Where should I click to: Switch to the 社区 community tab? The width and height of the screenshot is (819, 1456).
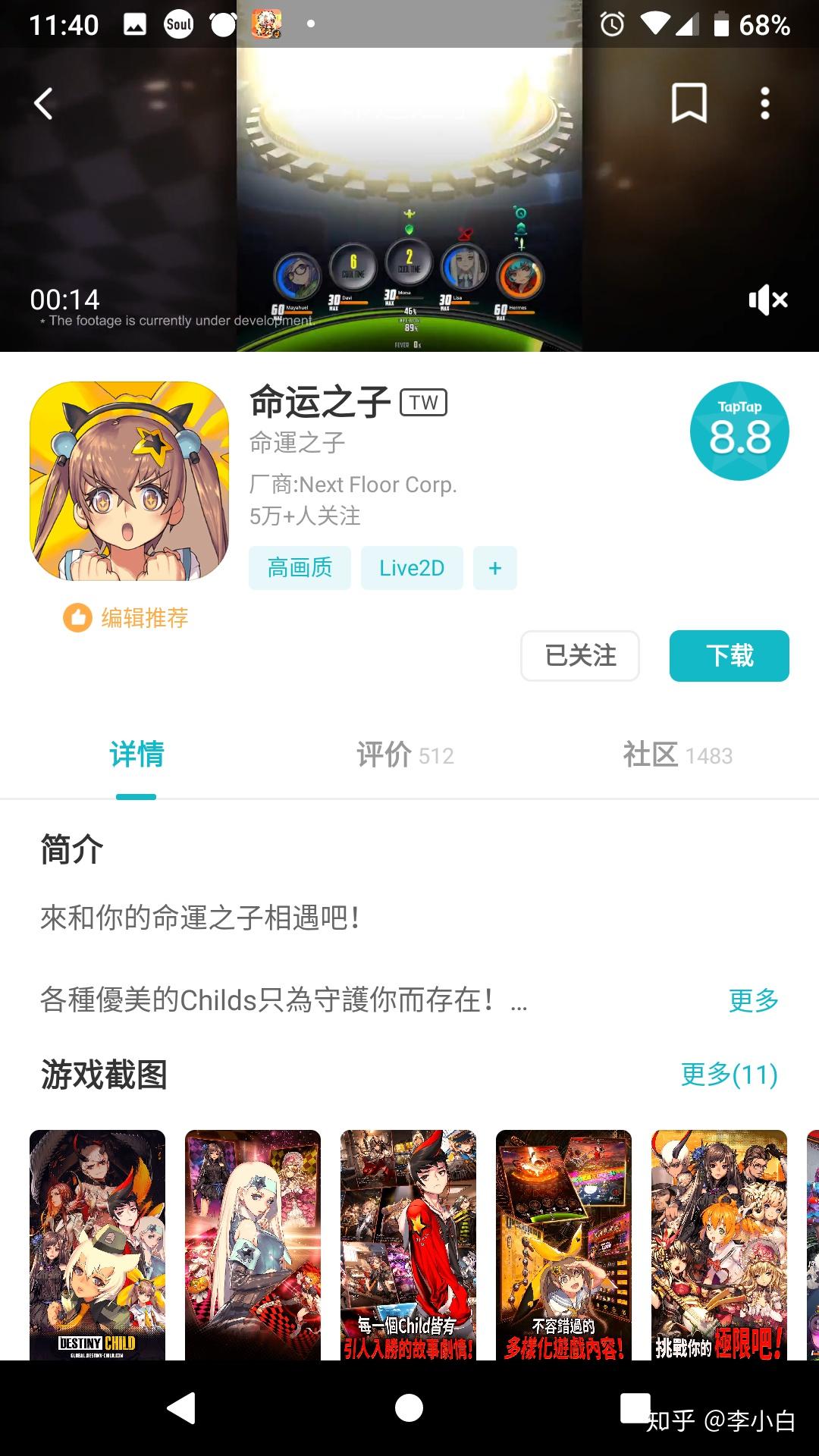pos(677,755)
